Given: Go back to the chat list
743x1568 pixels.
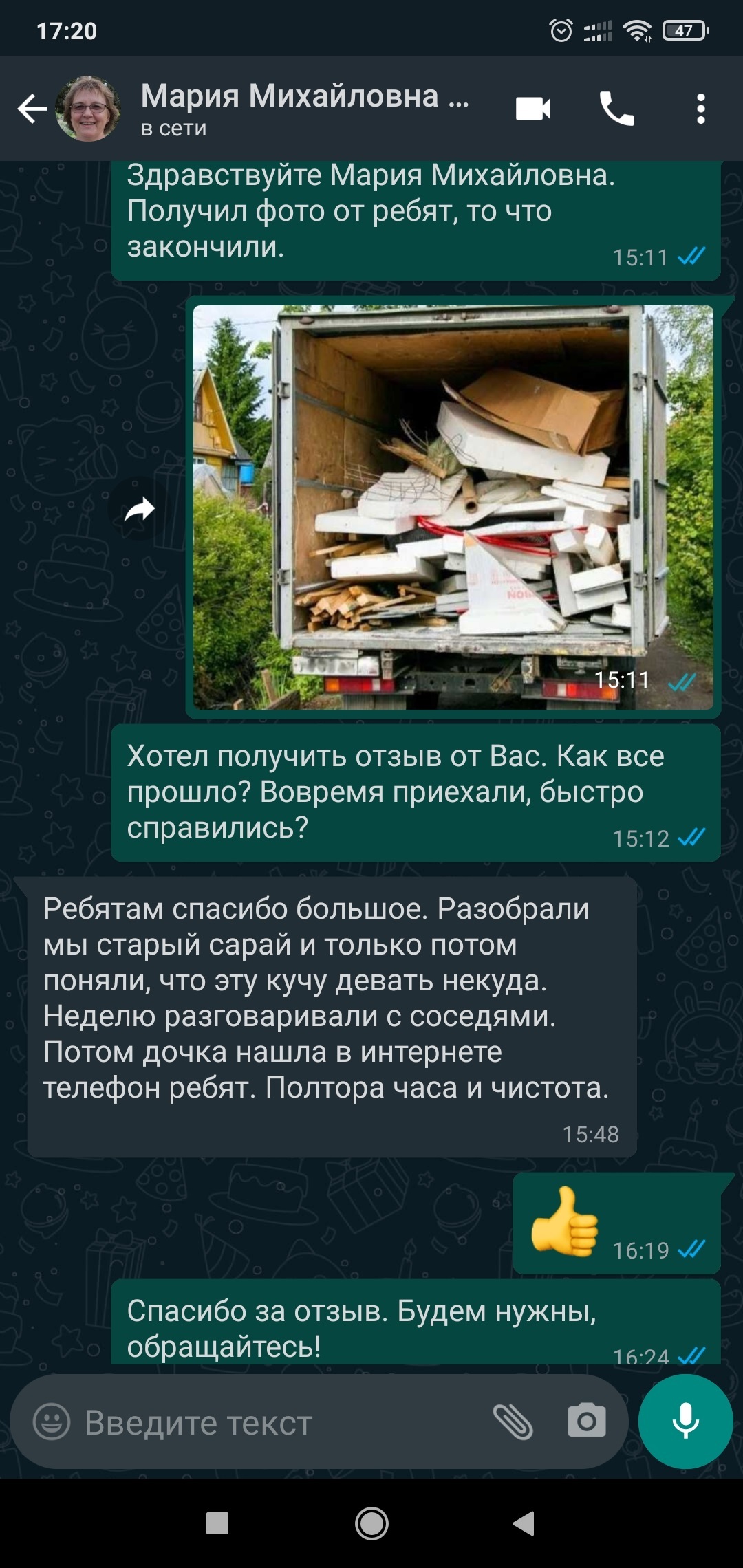Looking at the screenshot, I should coord(32,109).
